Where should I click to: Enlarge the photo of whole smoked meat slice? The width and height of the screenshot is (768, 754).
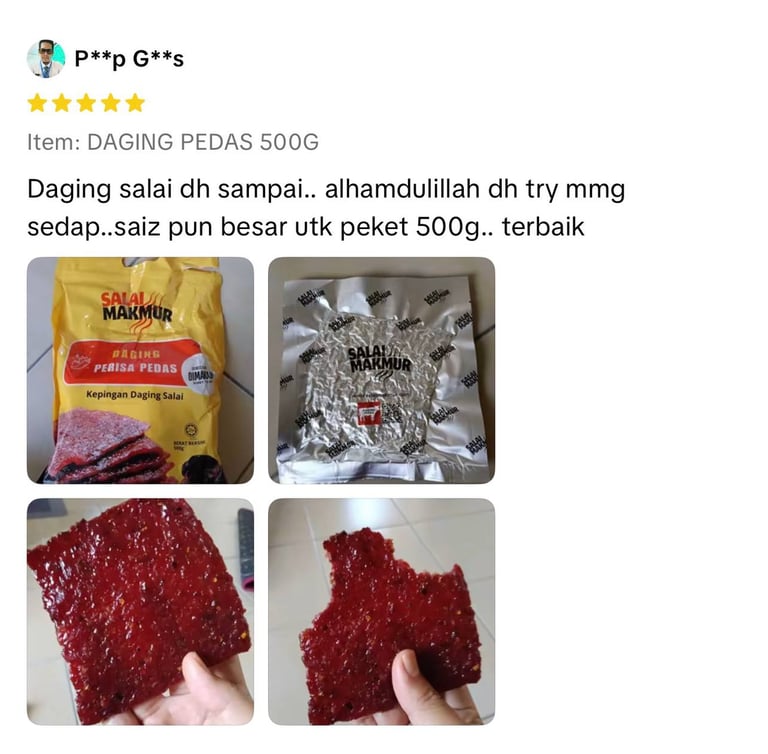click(x=140, y=611)
